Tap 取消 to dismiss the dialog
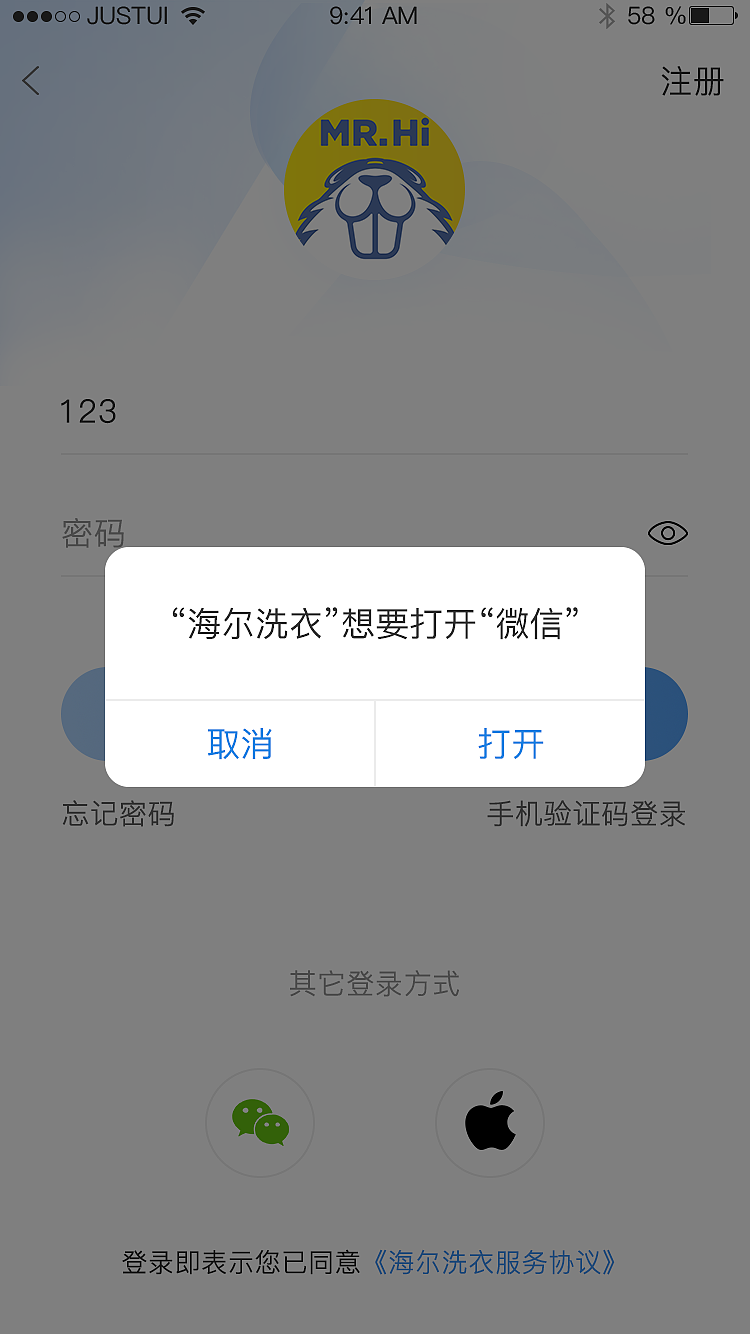This screenshot has height=1334, width=750. point(240,743)
